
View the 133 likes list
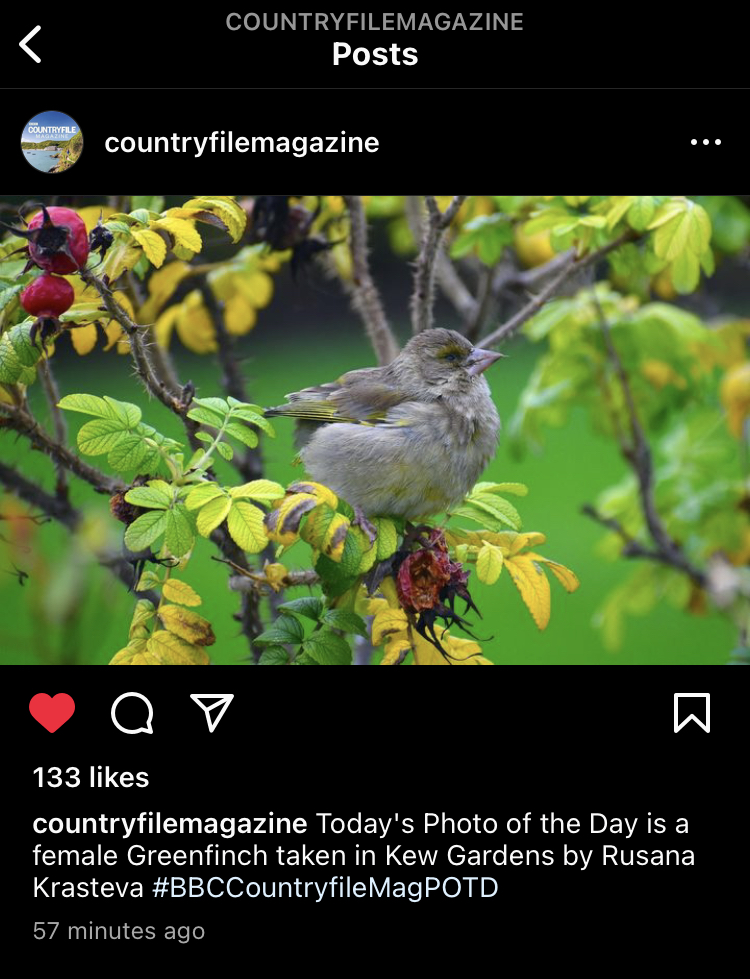click(91, 778)
